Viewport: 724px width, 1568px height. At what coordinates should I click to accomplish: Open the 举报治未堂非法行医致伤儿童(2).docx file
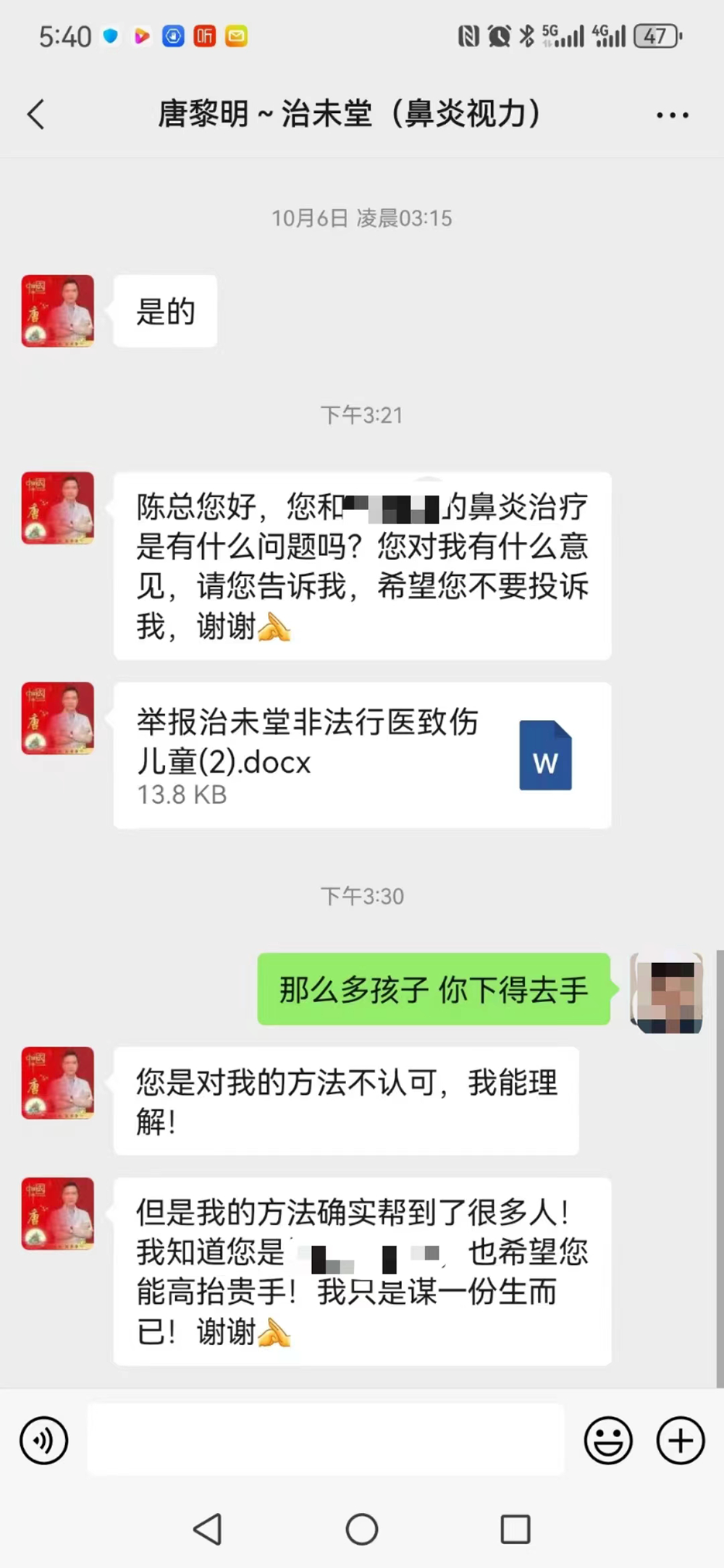[x=362, y=755]
